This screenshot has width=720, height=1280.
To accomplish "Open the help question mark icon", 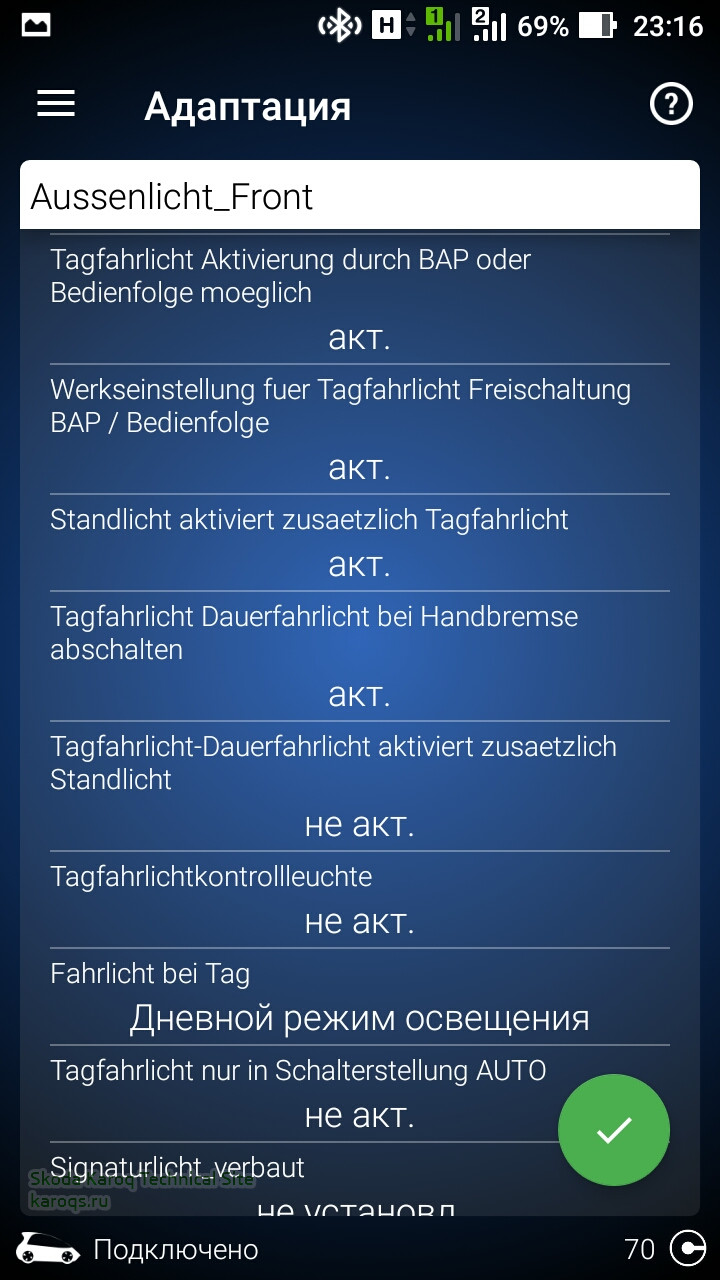I will tap(671, 104).
